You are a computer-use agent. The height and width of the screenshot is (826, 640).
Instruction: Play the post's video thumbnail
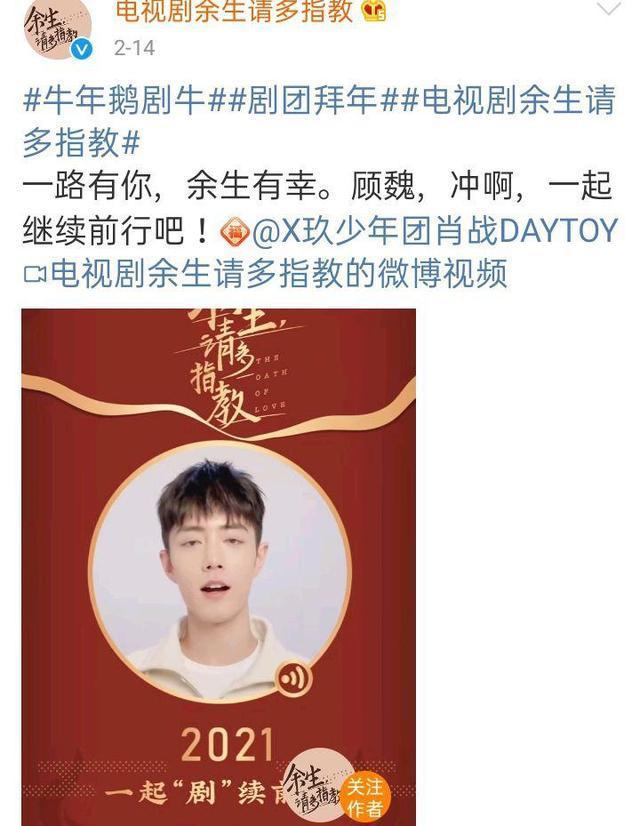point(219,567)
